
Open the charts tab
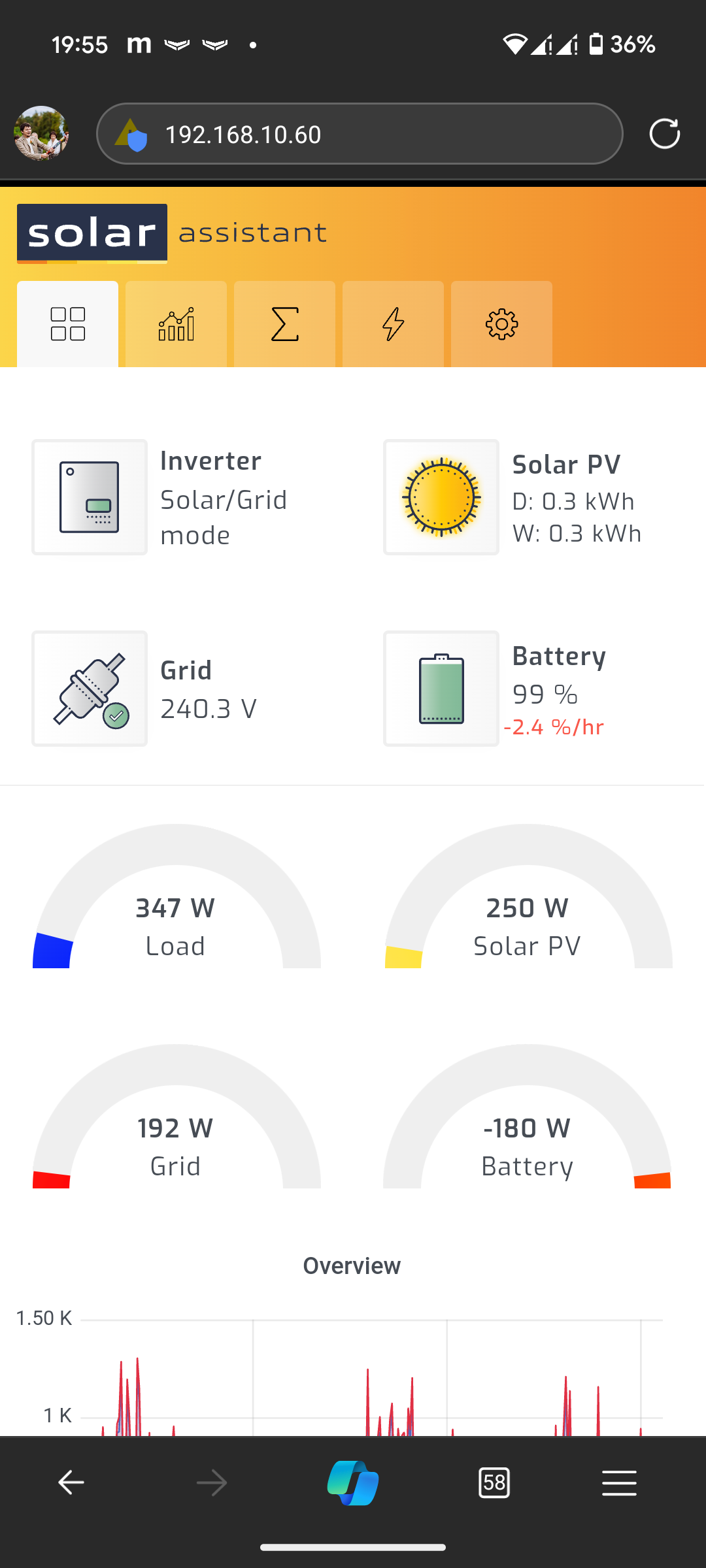(176, 324)
